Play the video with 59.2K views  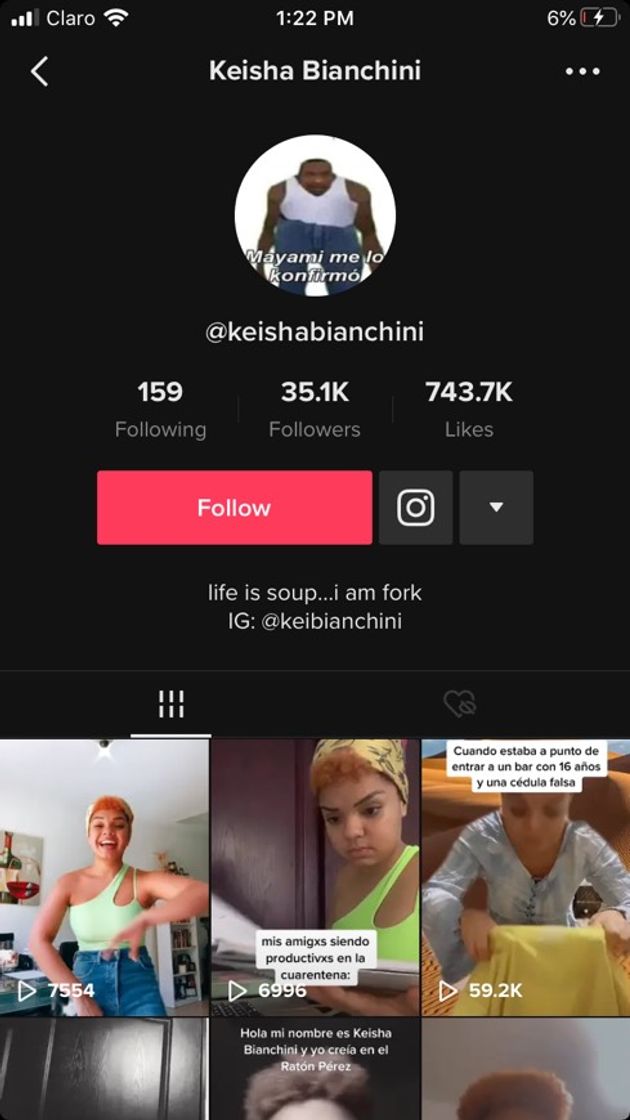point(526,877)
